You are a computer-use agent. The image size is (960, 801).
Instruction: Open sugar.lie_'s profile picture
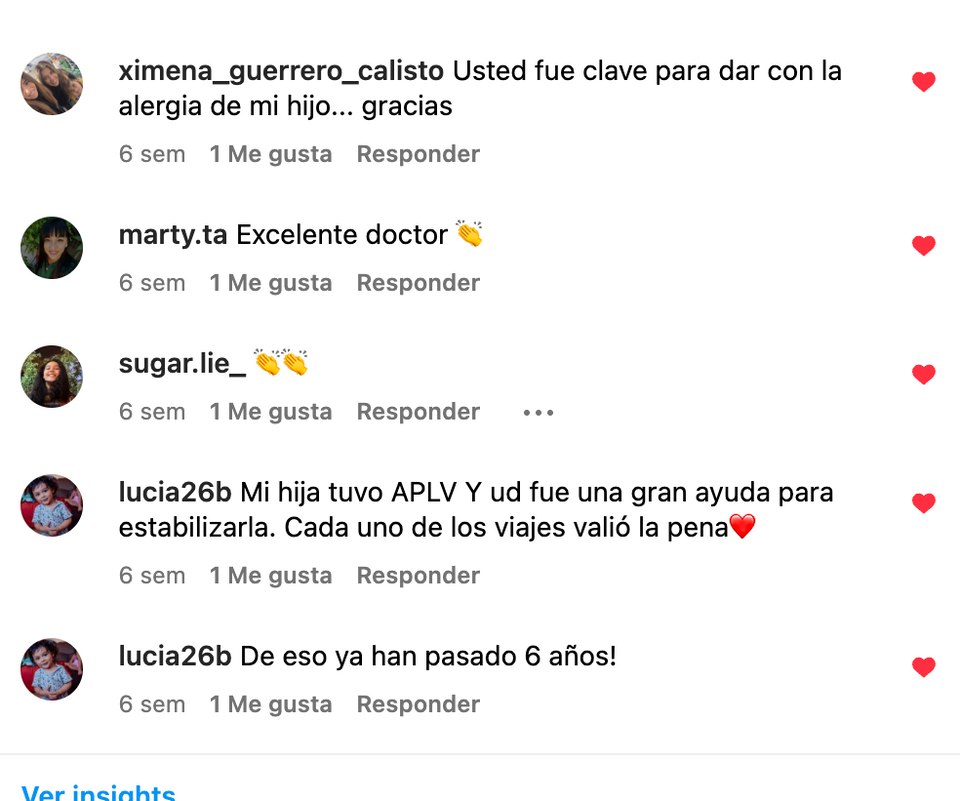click(52, 376)
